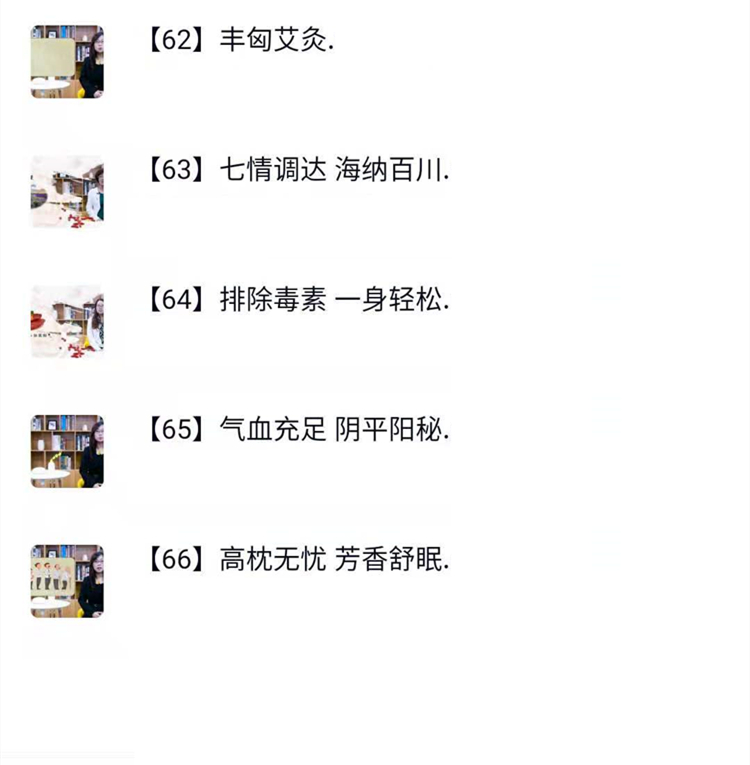
Task: Select lesson 64 排除毒素 一身轻松
Action: coord(297,300)
